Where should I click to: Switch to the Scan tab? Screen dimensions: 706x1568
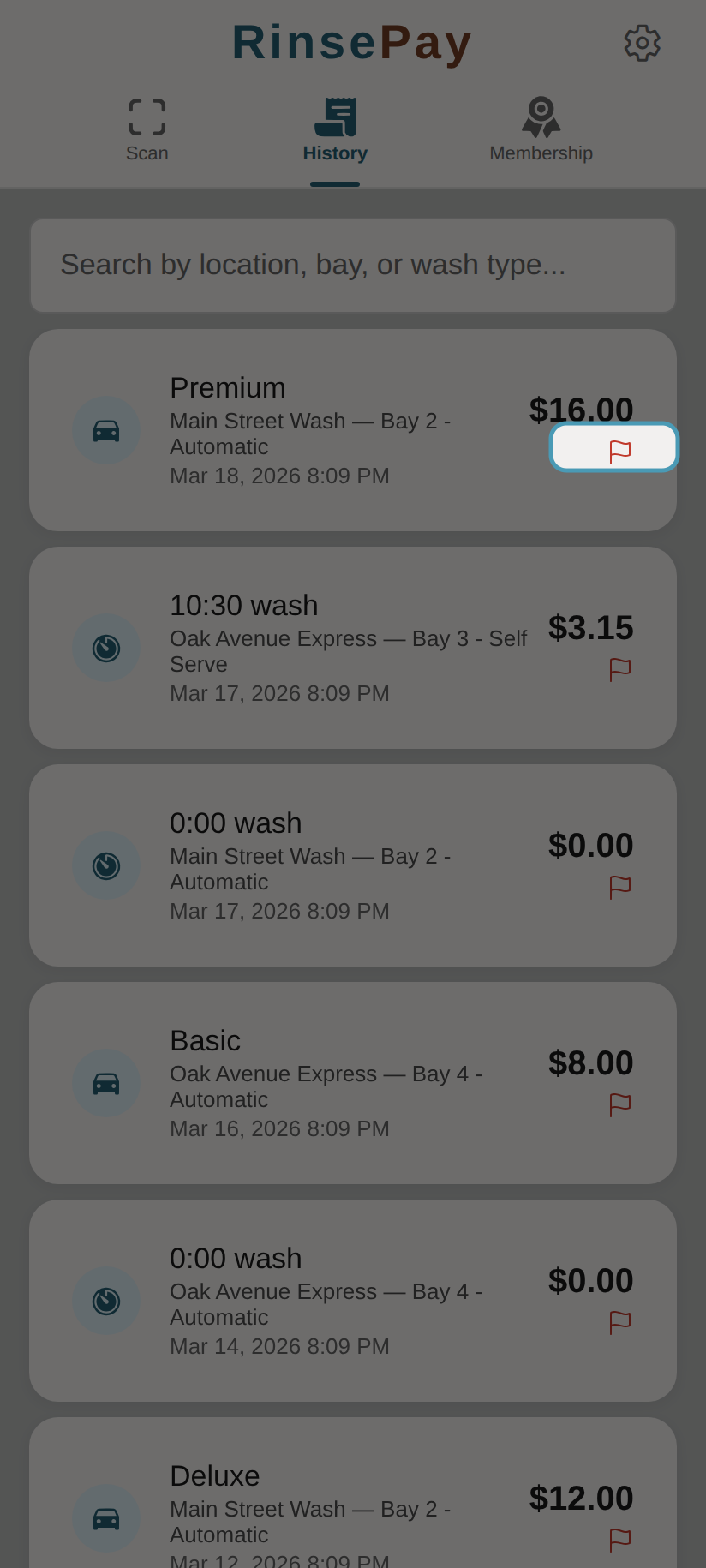pos(147,129)
